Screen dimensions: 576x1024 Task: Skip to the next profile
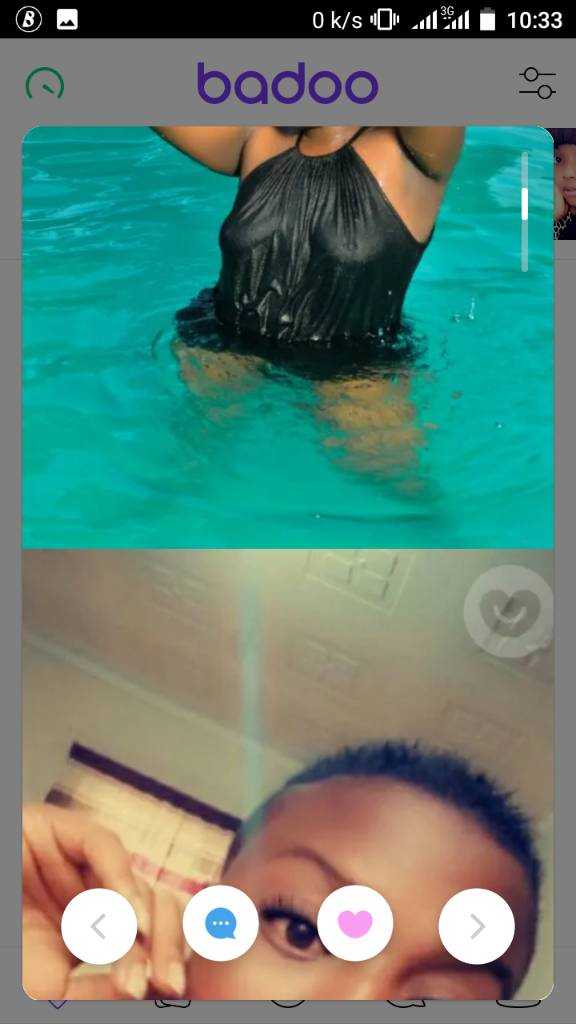coord(477,926)
